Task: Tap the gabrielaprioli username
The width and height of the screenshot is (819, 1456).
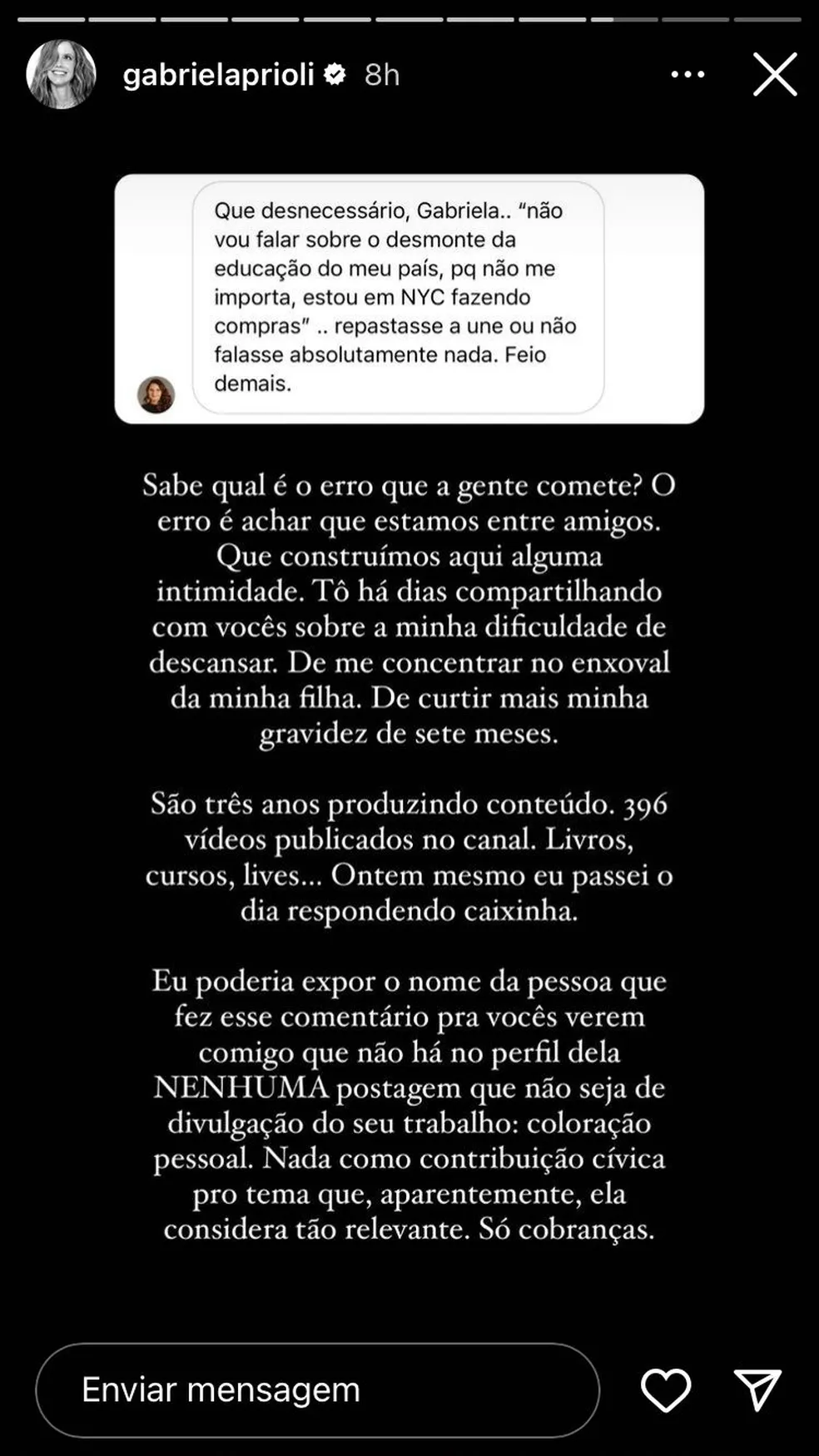Action: [x=219, y=76]
